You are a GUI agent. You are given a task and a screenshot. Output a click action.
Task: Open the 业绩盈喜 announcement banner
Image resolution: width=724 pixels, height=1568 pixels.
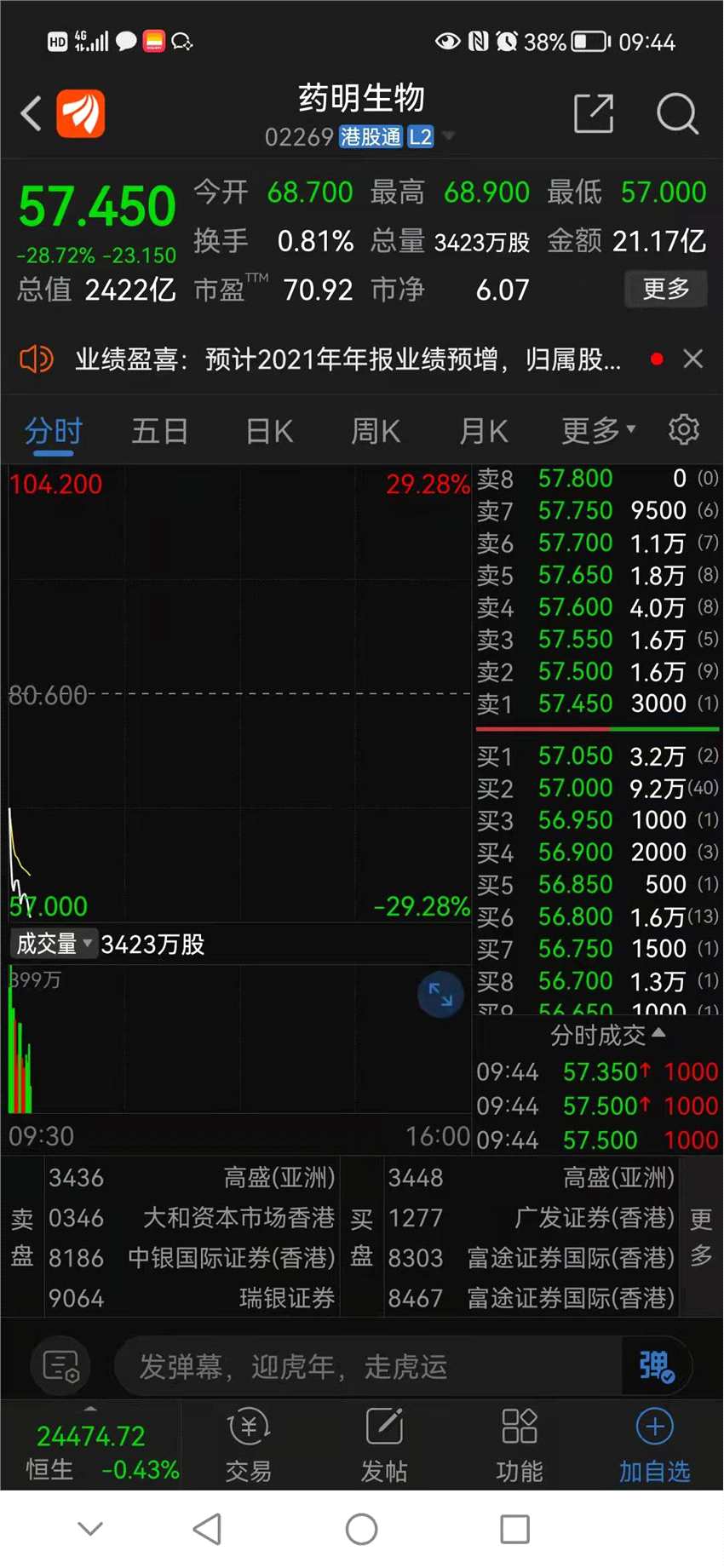pyautogui.click(x=347, y=359)
